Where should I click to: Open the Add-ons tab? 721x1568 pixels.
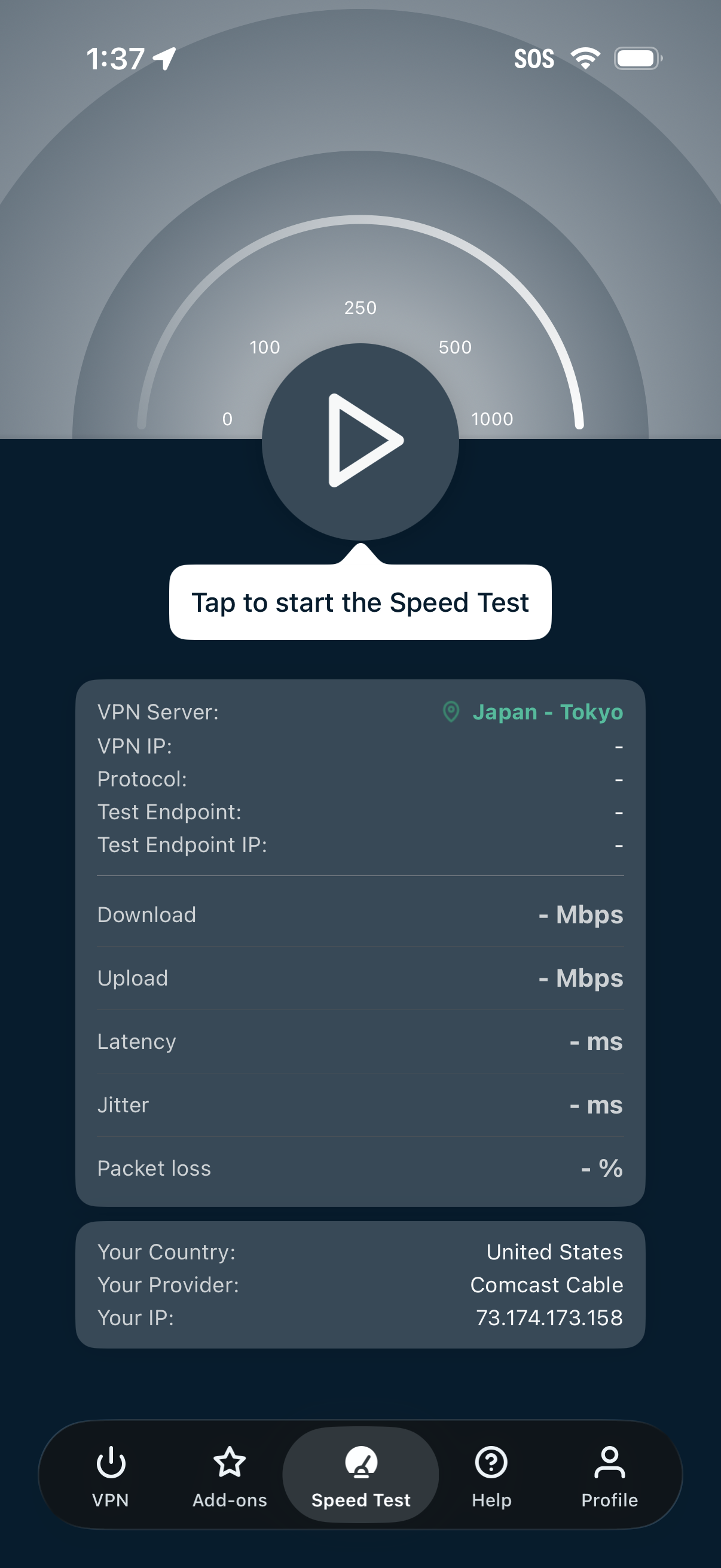tap(230, 1475)
